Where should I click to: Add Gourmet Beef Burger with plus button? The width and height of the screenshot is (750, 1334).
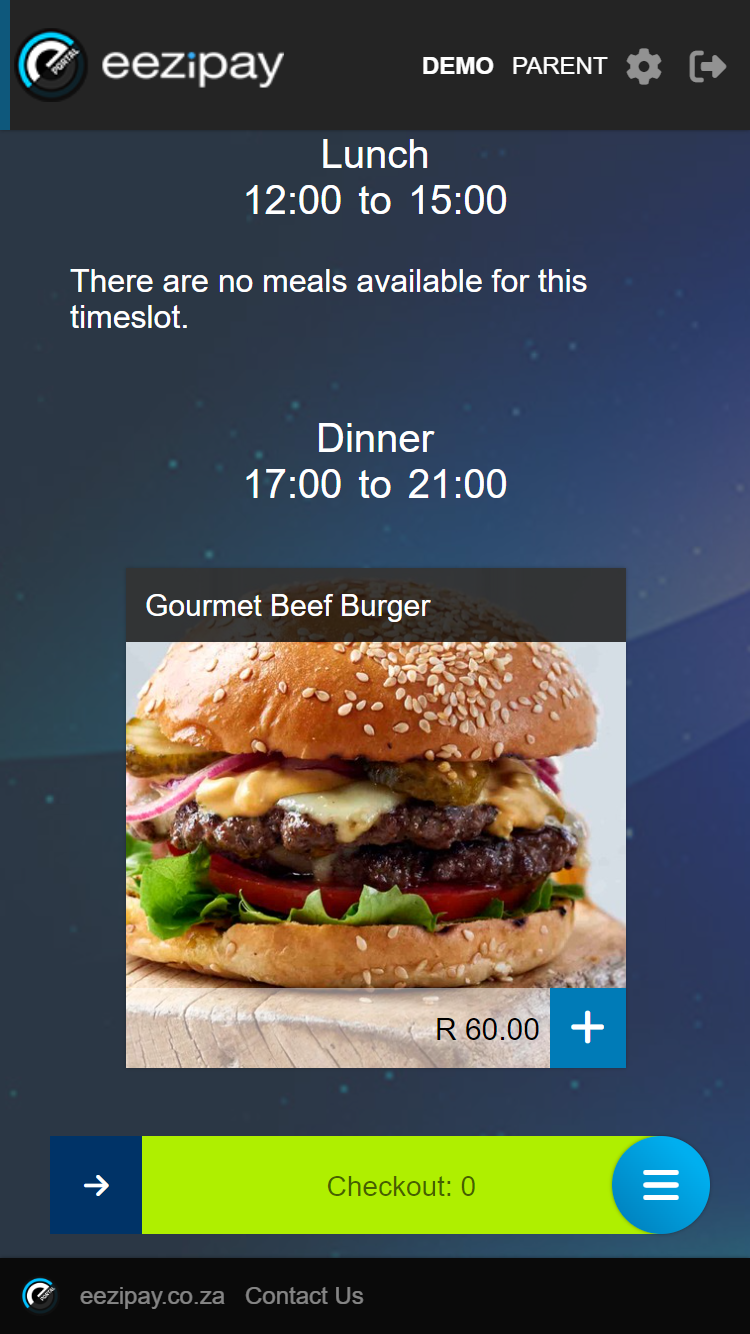tap(587, 1028)
